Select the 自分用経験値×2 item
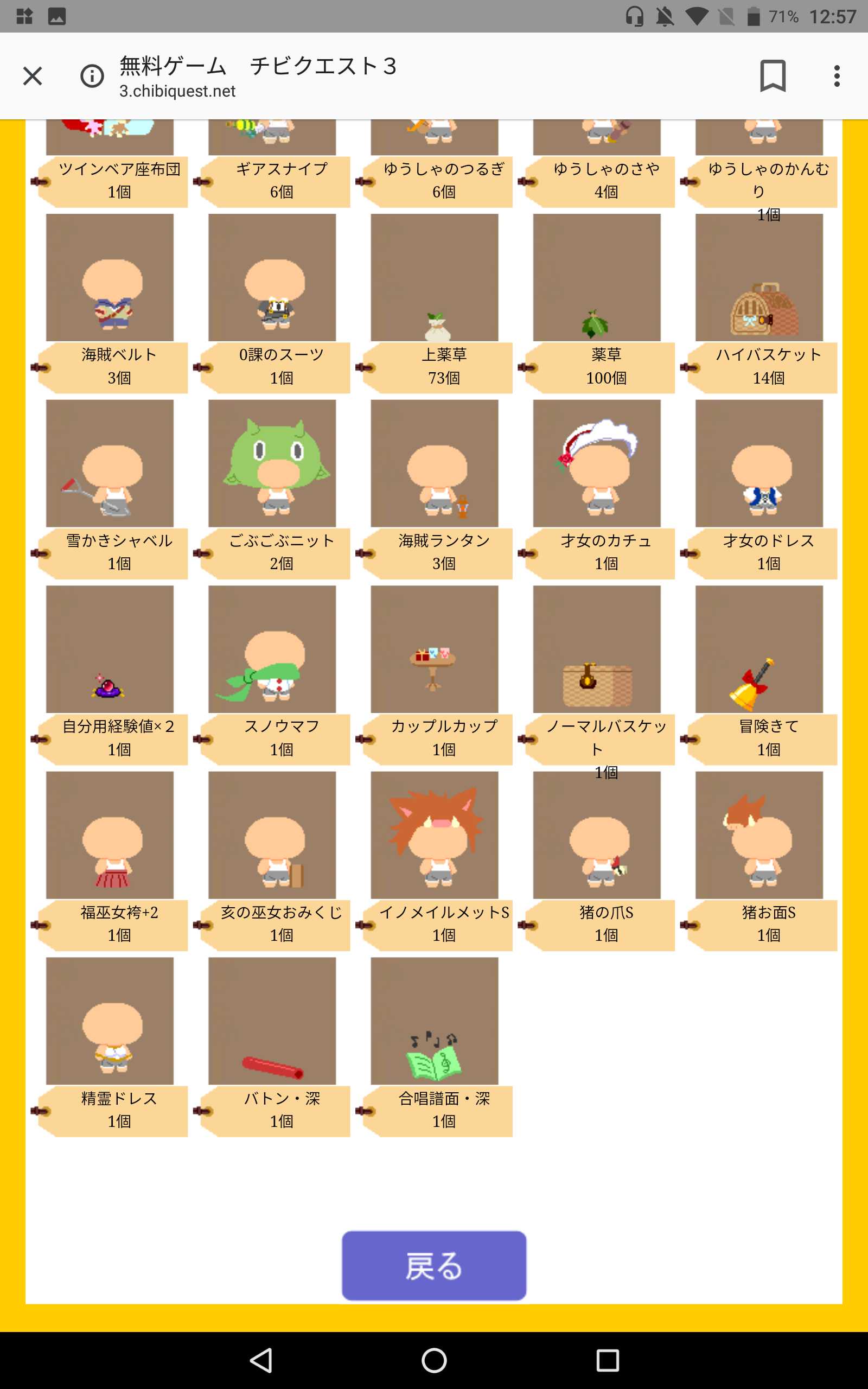 click(x=110, y=649)
